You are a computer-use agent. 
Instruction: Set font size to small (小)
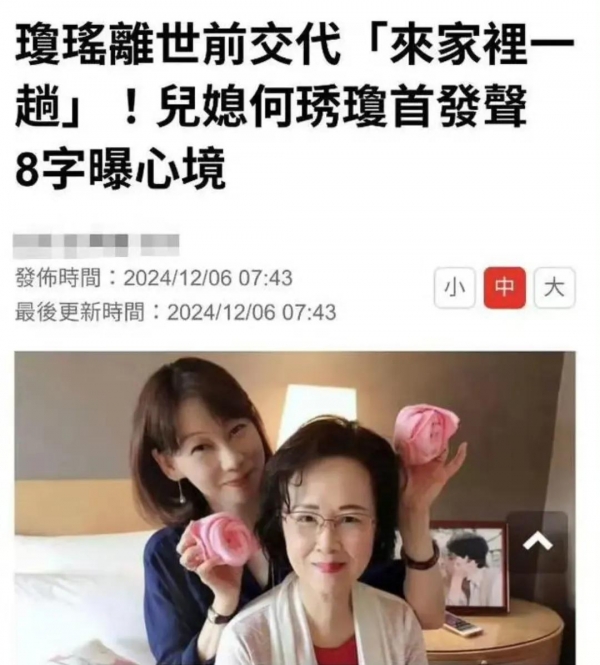[455, 288]
